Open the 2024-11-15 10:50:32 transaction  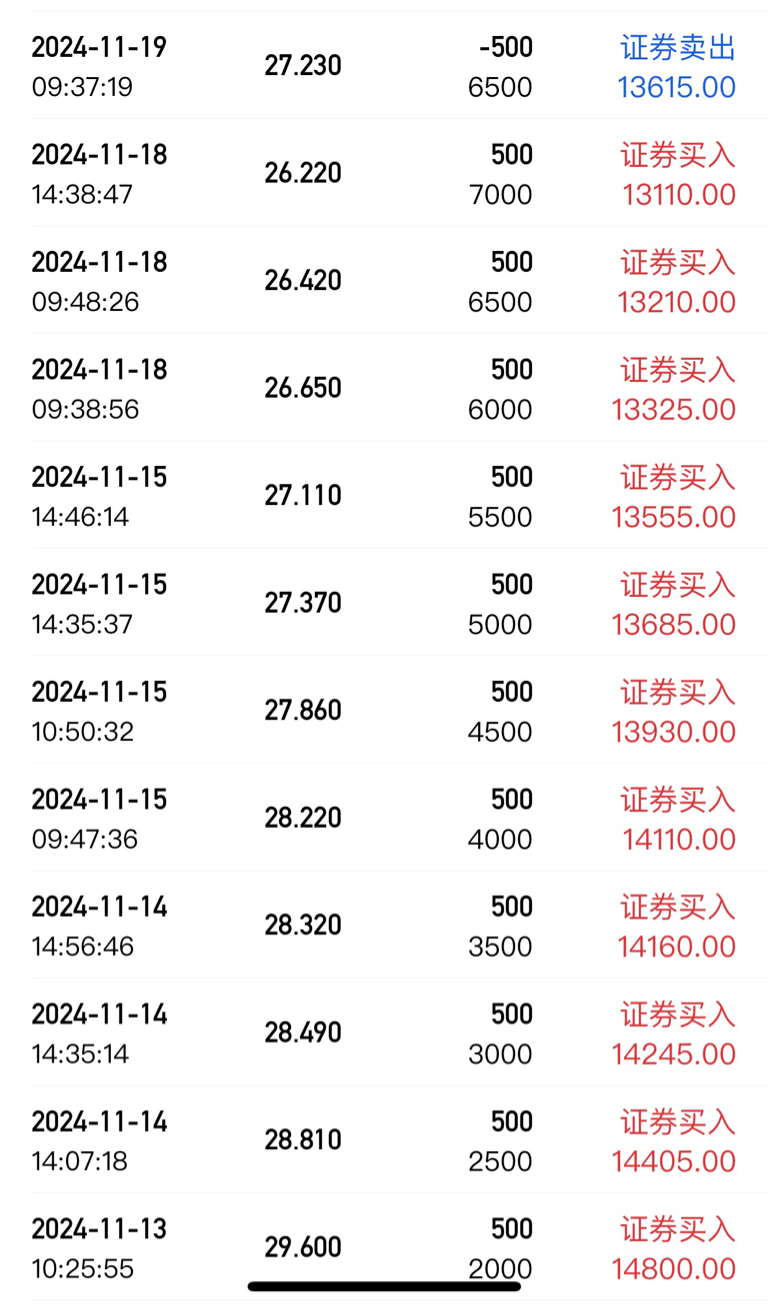click(384, 711)
